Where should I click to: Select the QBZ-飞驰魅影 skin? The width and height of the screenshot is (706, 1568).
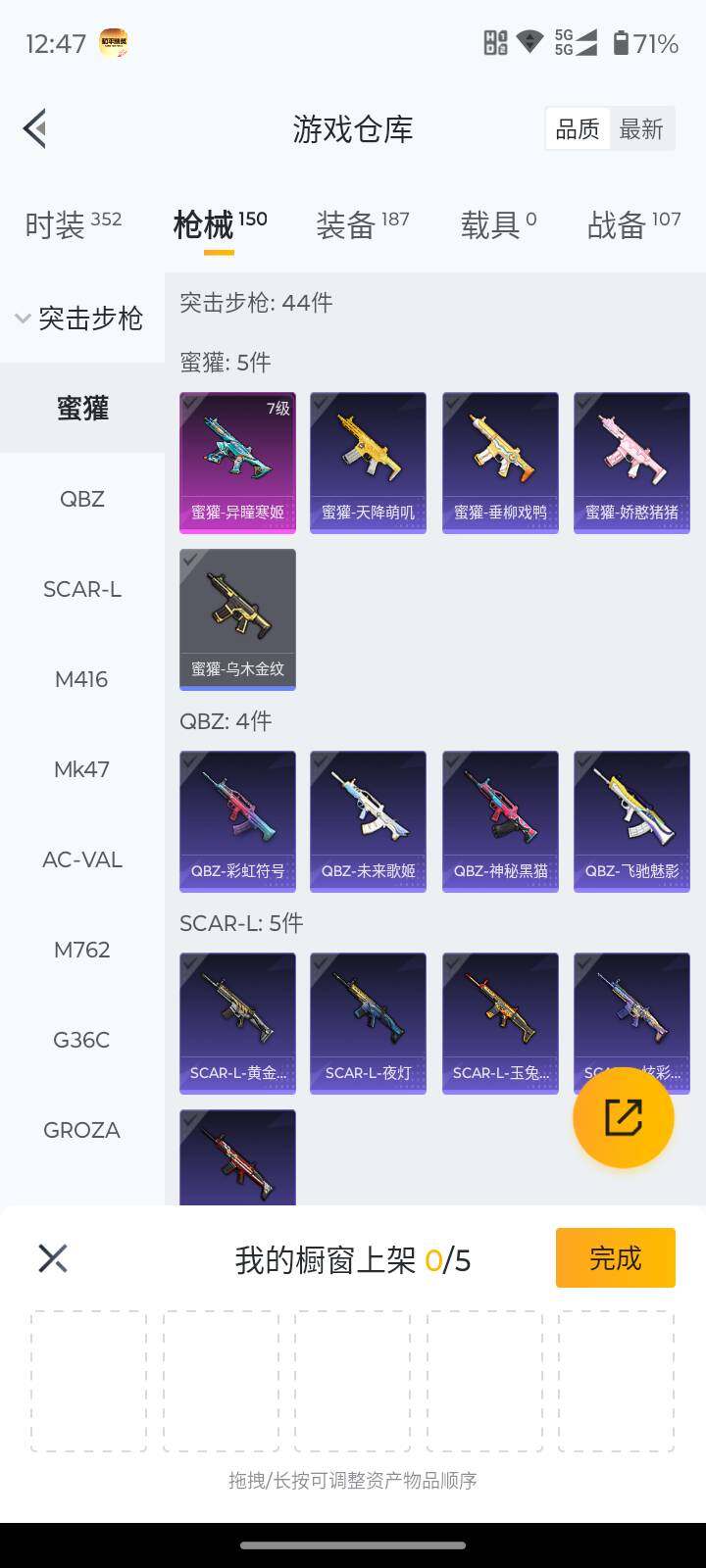pyautogui.click(x=631, y=821)
